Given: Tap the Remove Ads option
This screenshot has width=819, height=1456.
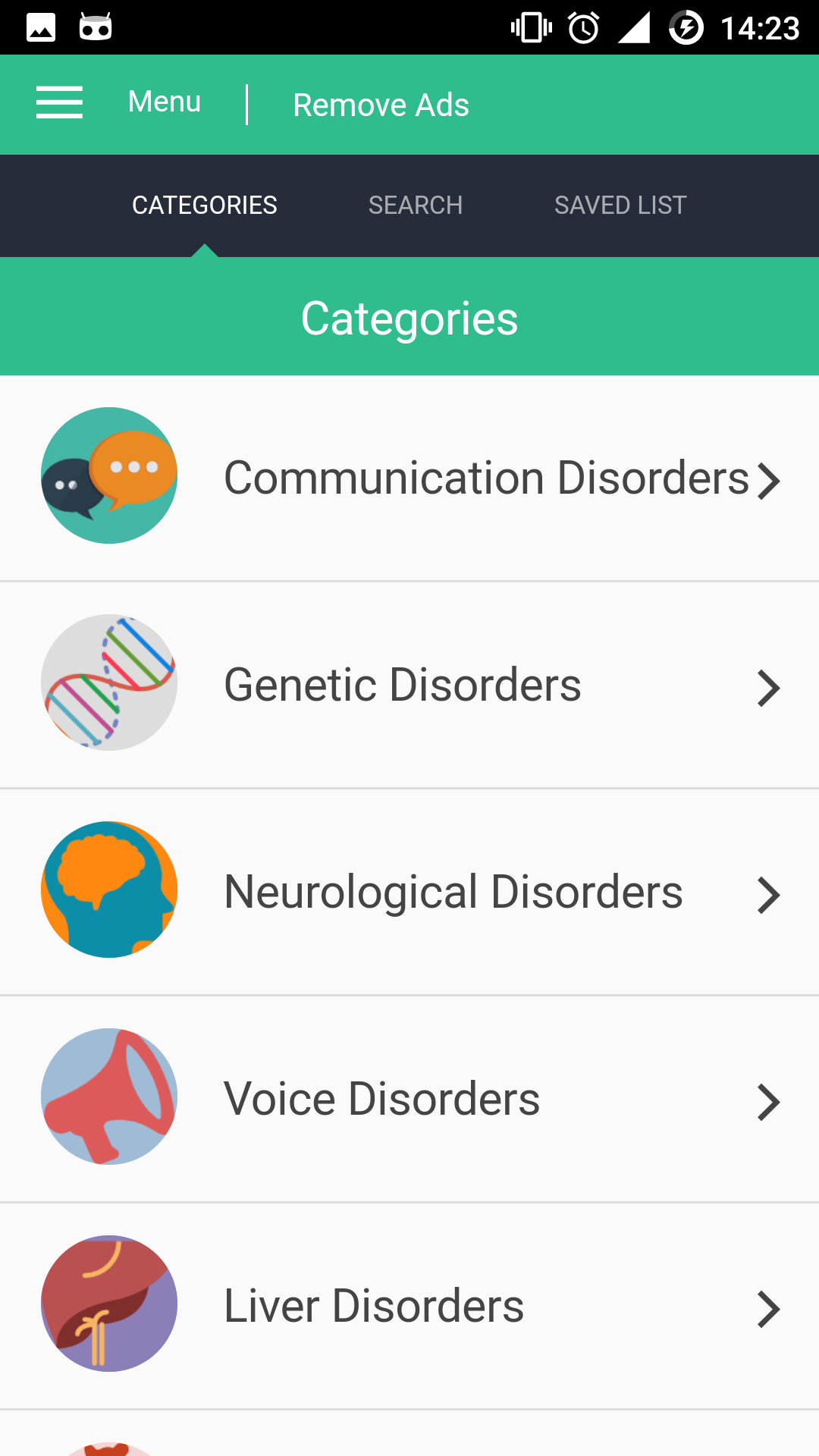Looking at the screenshot, I should coord(381,105).
